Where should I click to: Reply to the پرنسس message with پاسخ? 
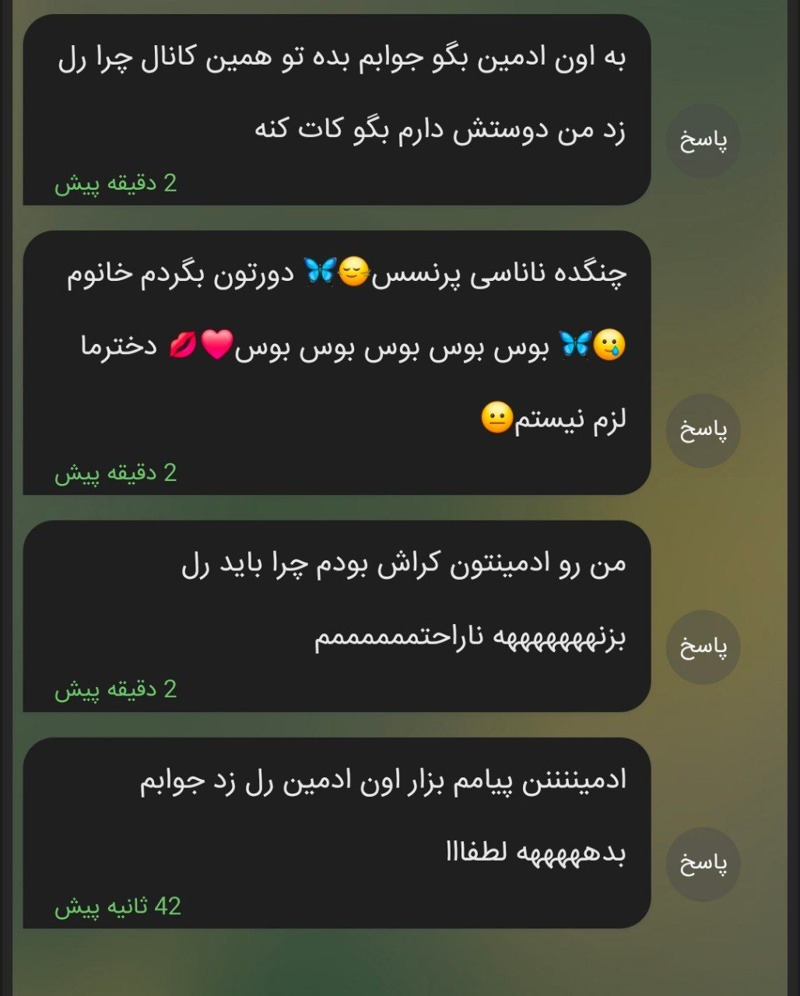point(703,431)
